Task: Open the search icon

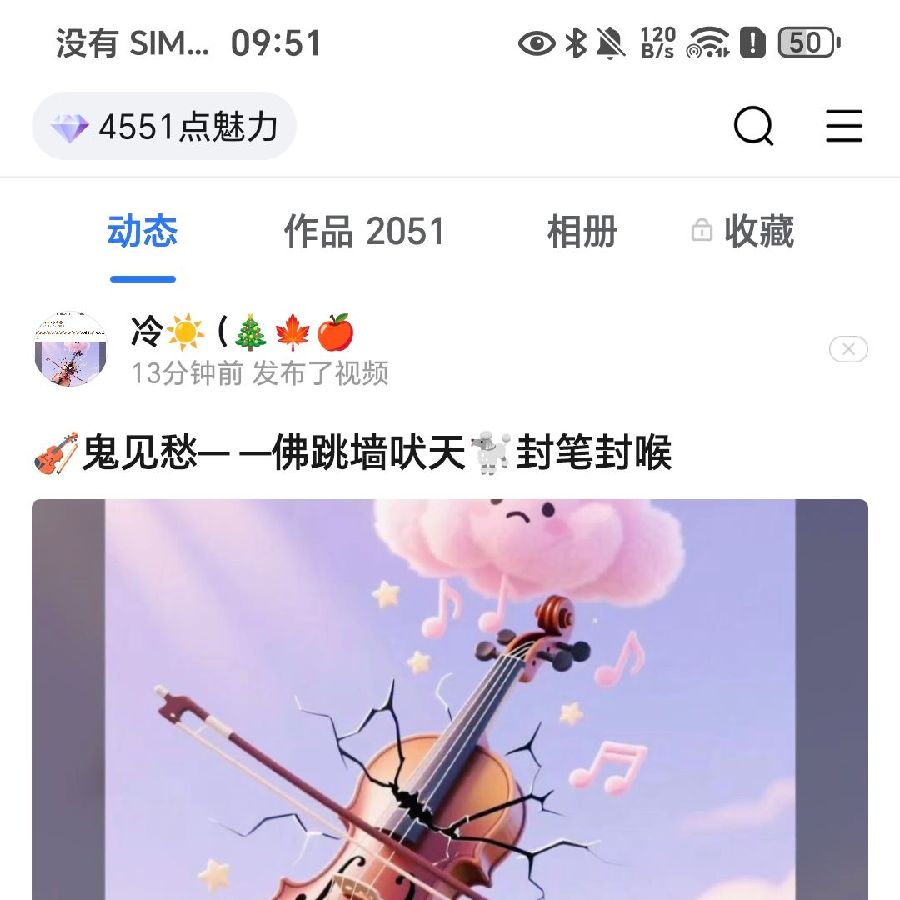Action: pos(753,127)
